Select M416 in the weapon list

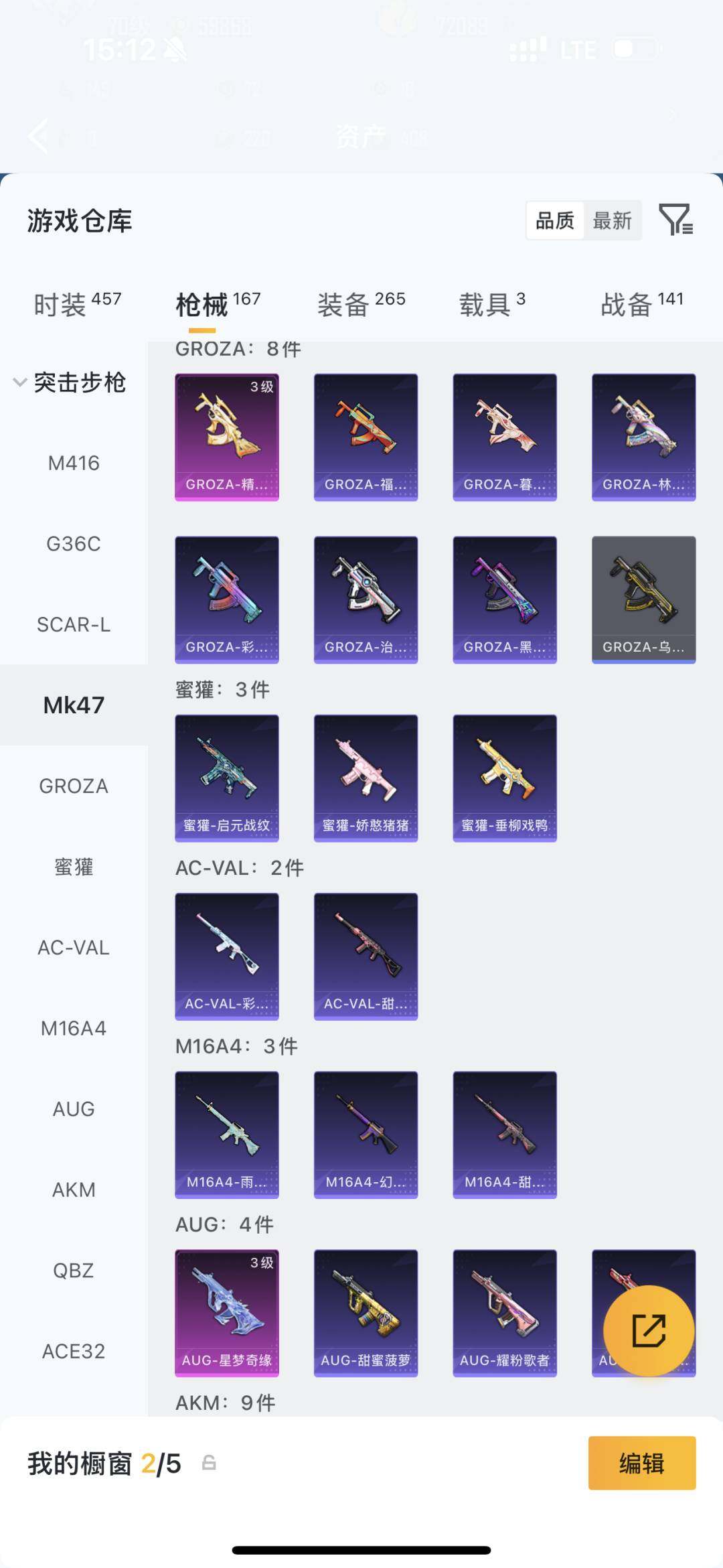(x=74, y=463)
